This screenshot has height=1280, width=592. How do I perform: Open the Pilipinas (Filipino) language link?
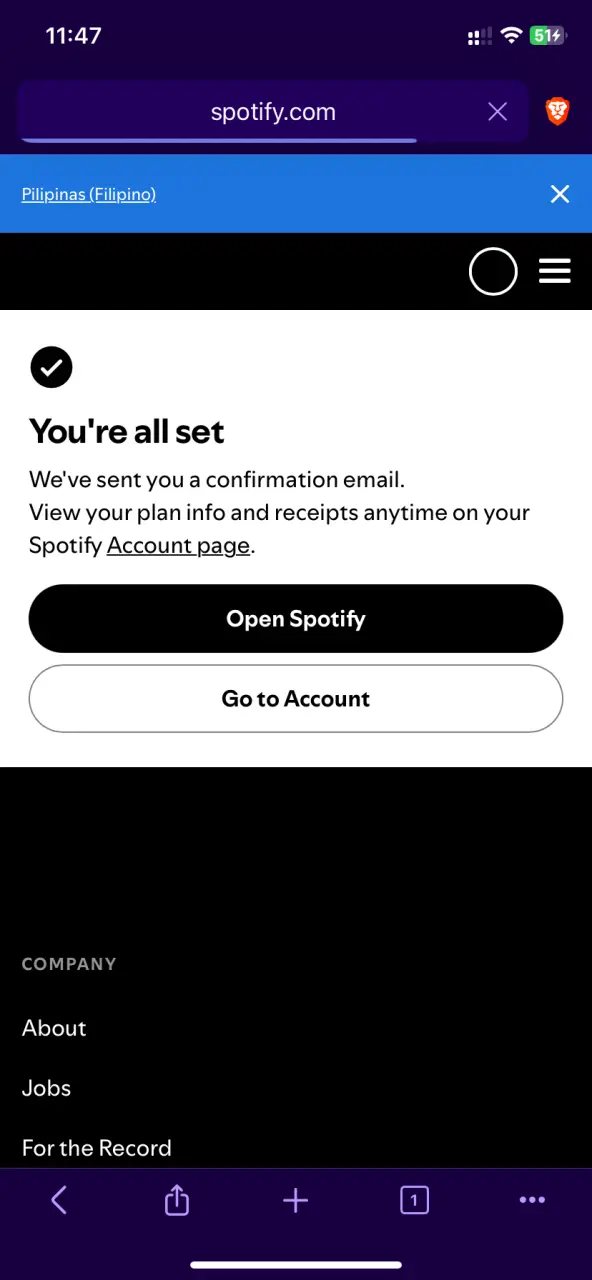[x=89, y=194]
